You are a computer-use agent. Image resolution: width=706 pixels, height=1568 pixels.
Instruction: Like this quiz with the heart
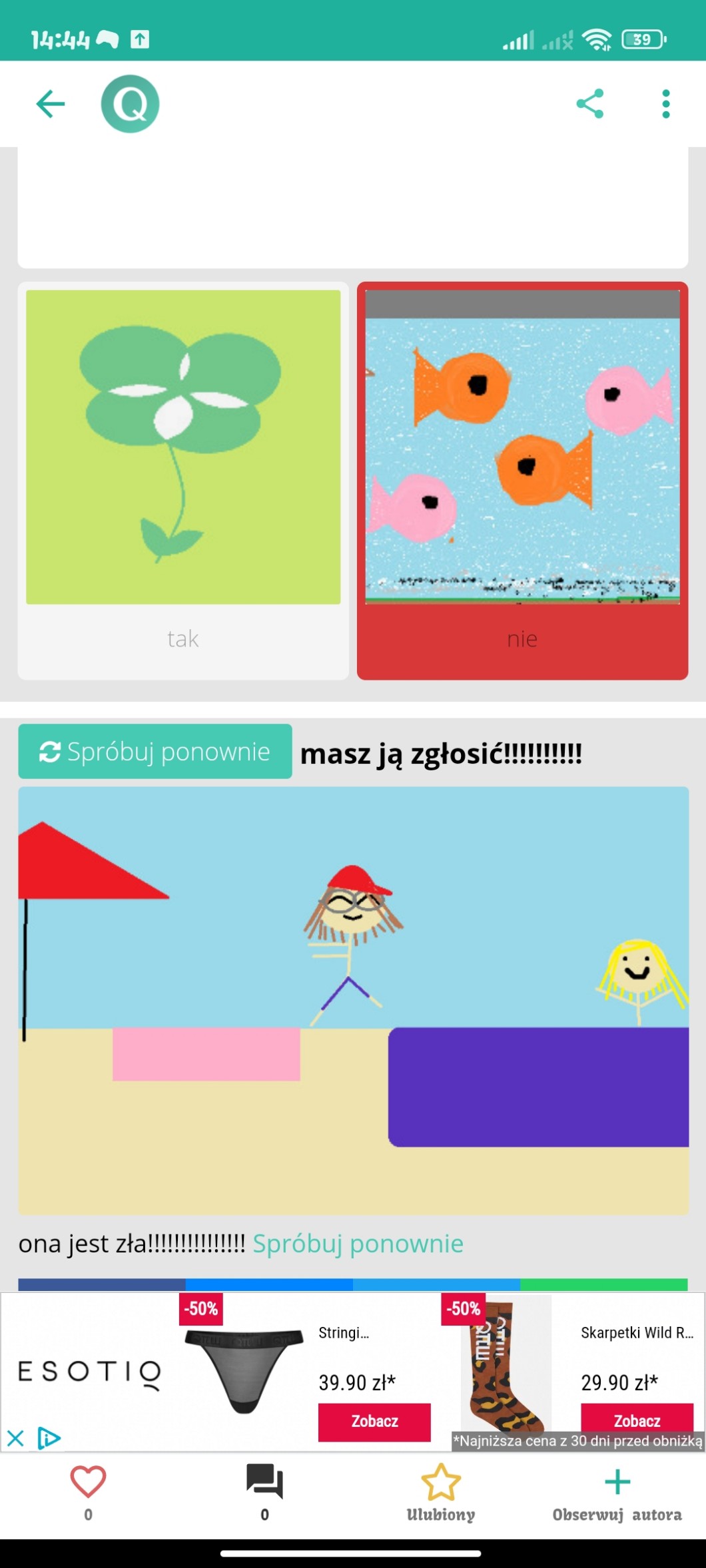(x=88, y=1481)
